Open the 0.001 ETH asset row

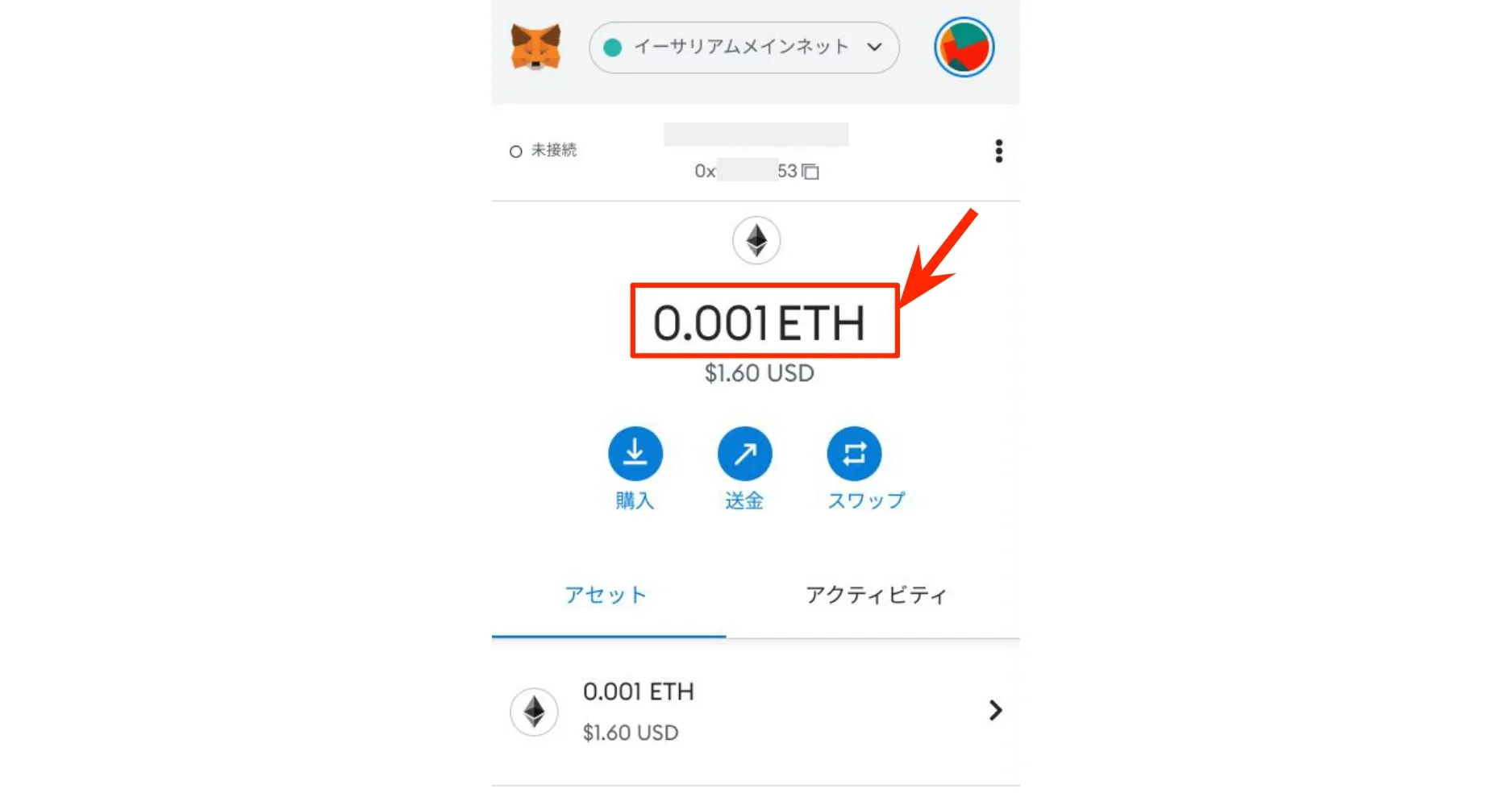(755, 711)
